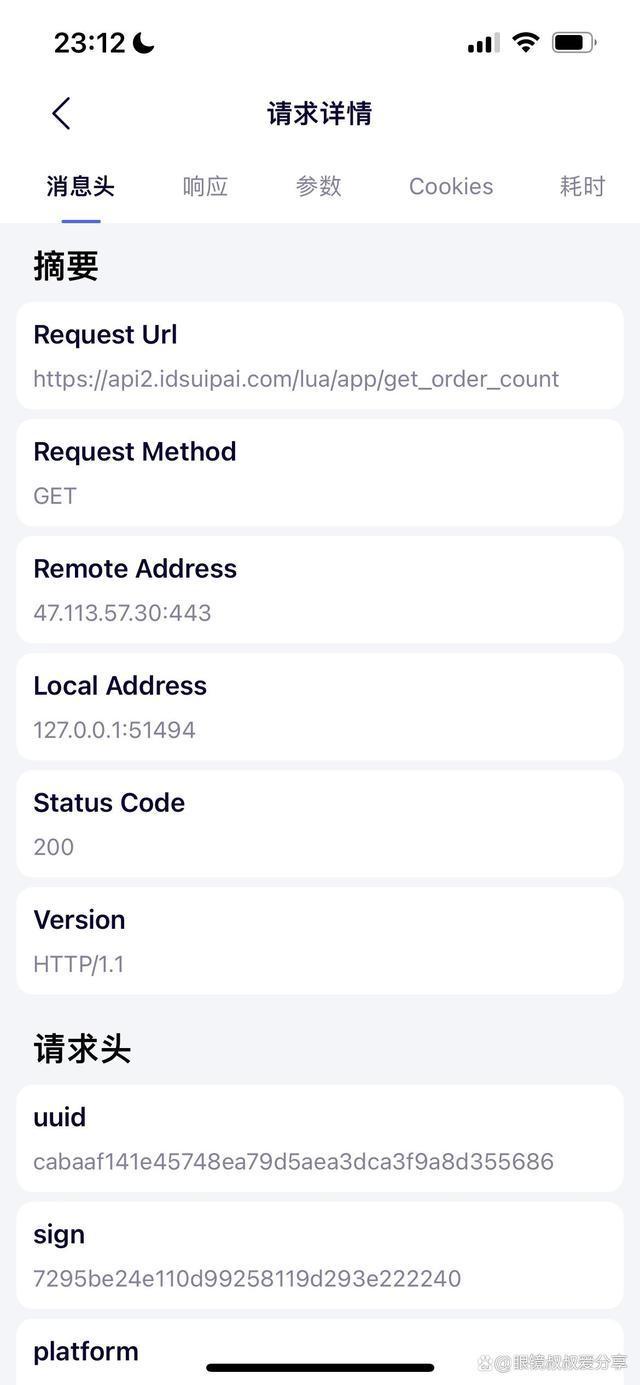This screenshot has width=640, height=1385.
Task: Open the 参数 tab
Action: [x=319, y=186]
